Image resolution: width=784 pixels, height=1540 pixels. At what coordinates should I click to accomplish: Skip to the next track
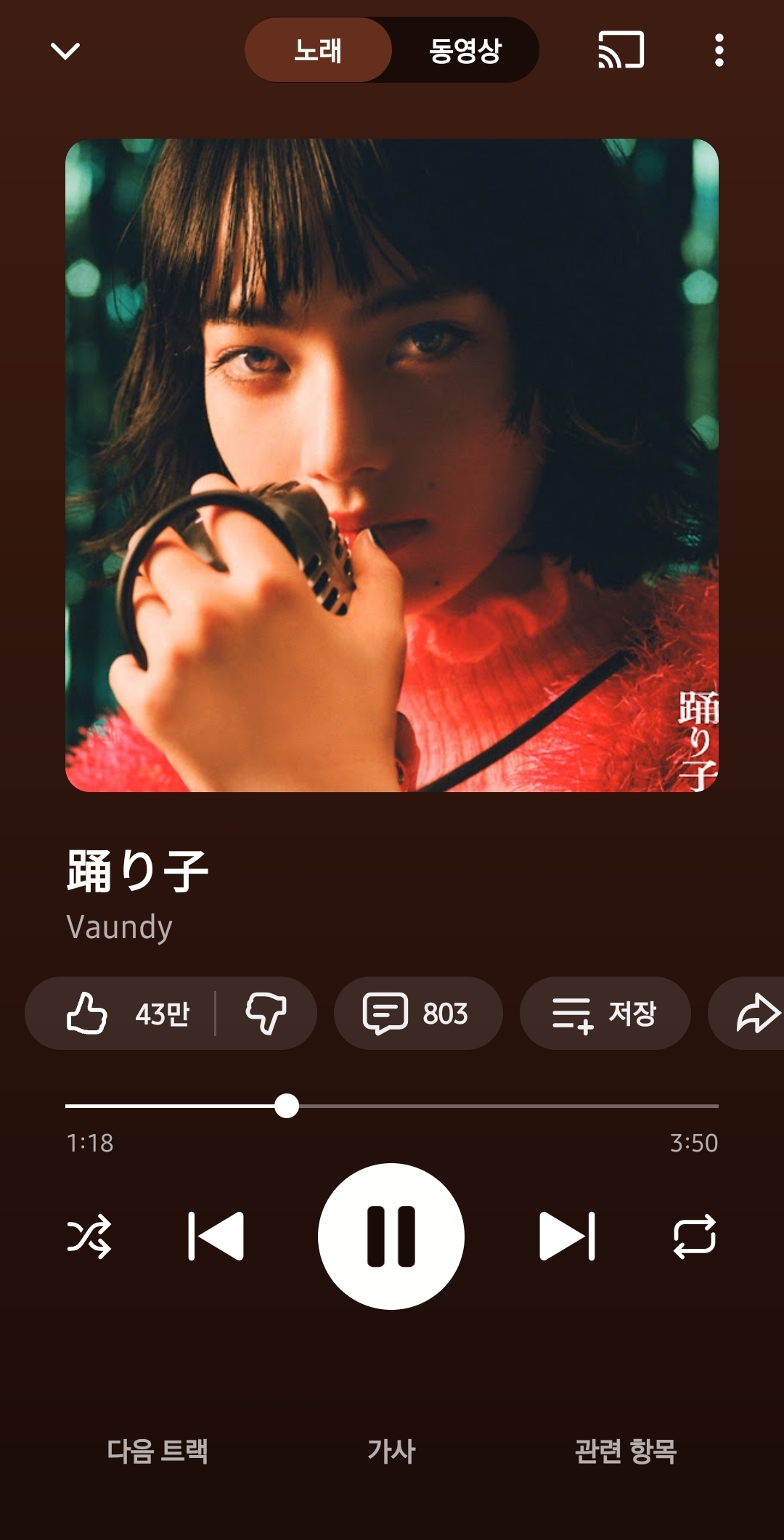[x=567, y=1236]
